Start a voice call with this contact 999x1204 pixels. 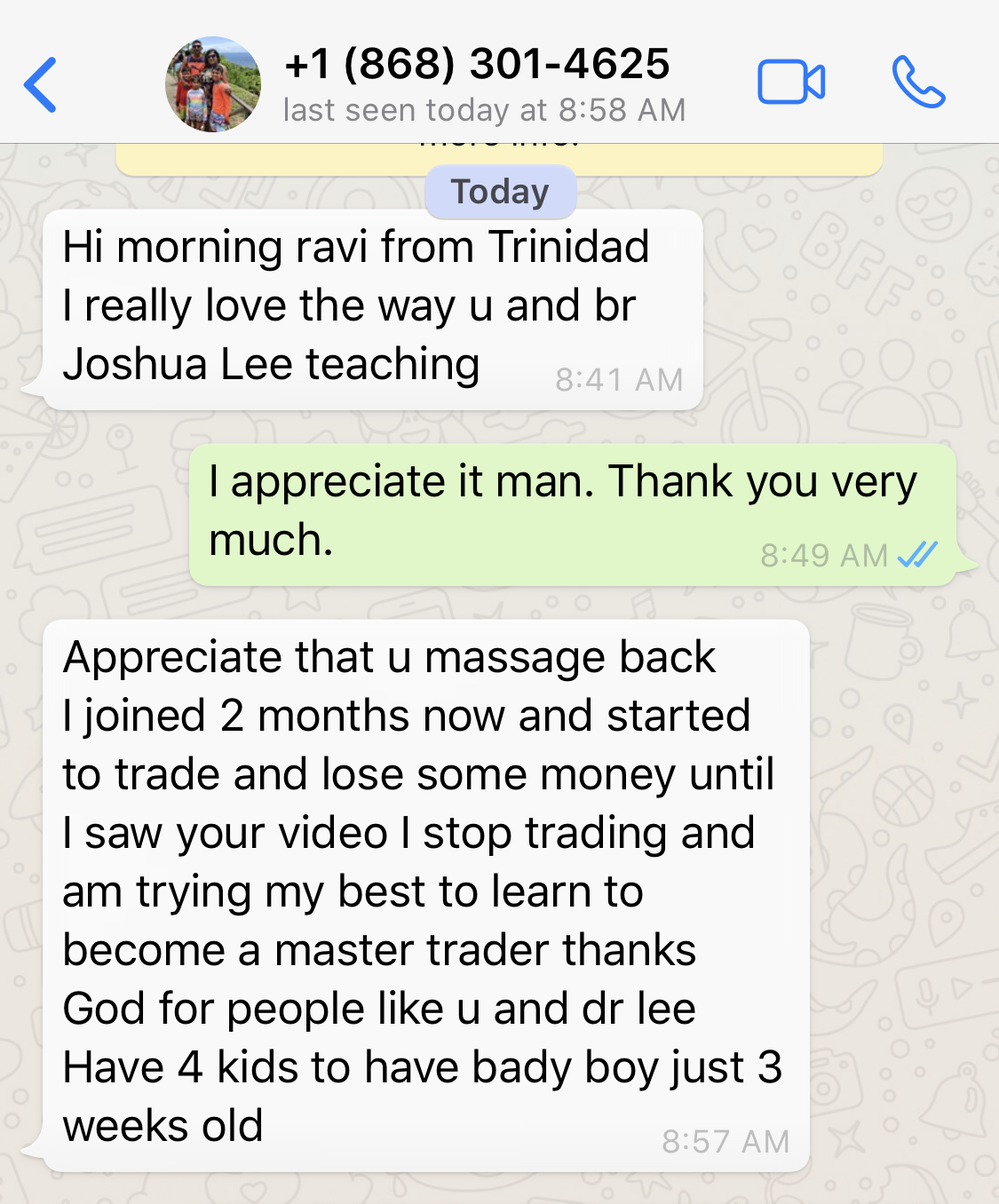point(918,83)
